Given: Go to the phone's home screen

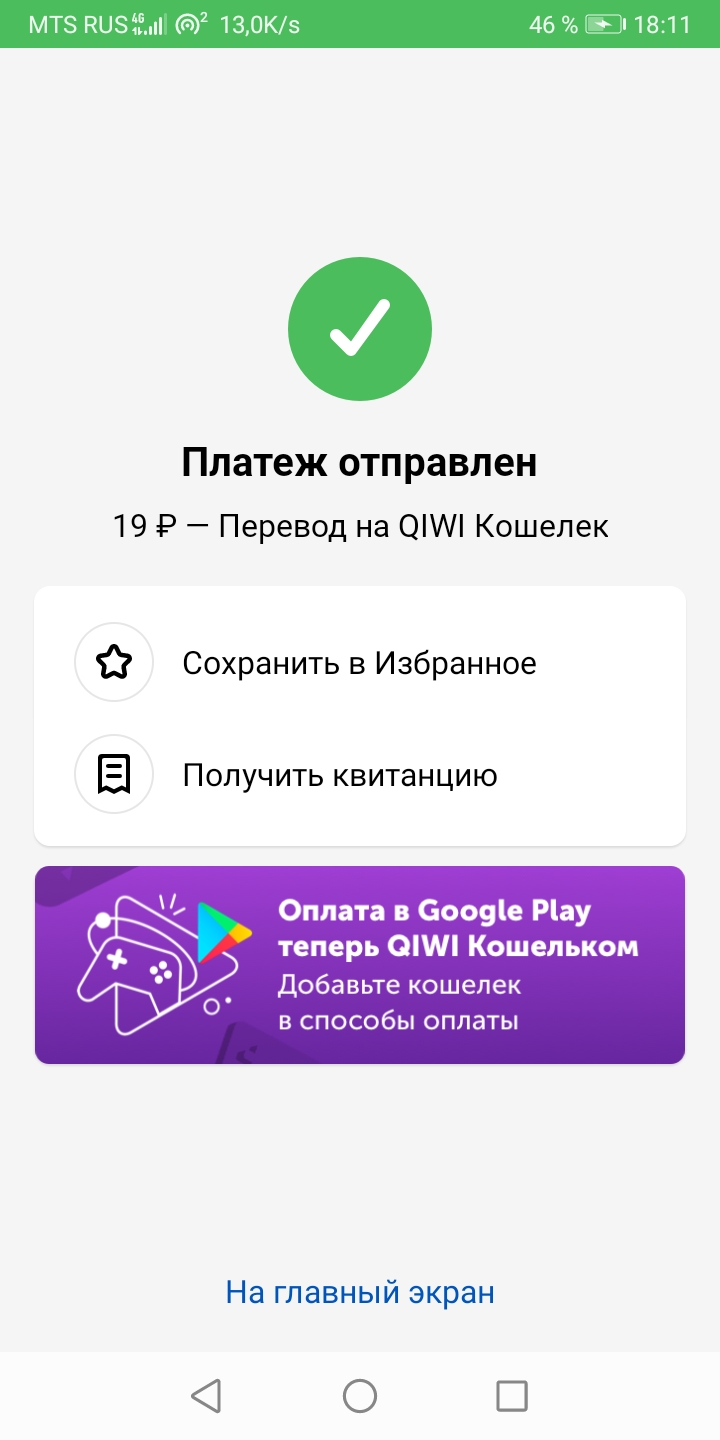Looking at the screenshot, I should pos(360,1396).
